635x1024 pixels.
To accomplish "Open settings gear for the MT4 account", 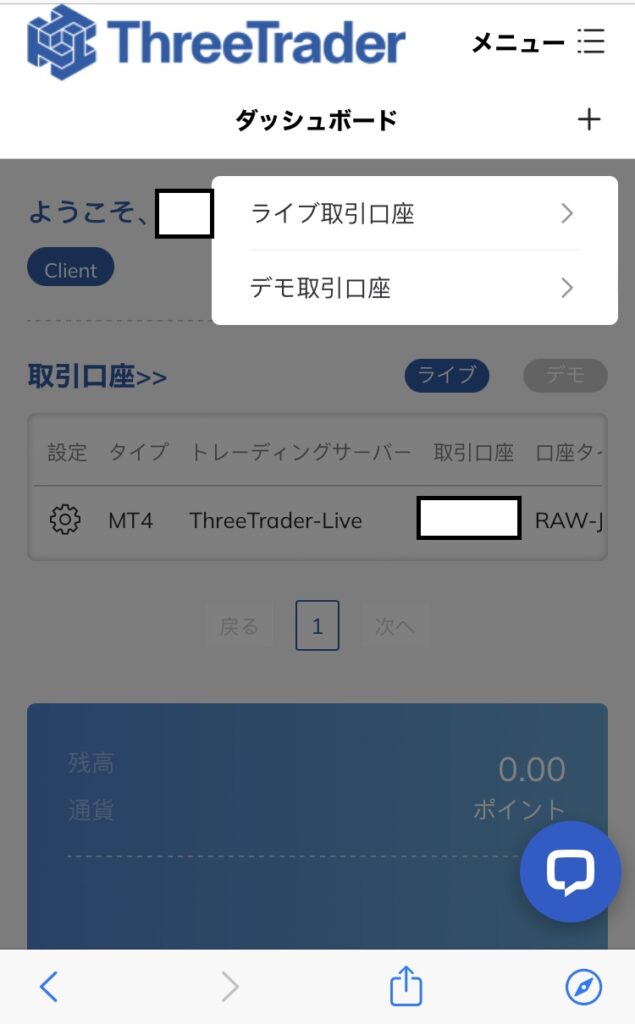I will 65,520.
